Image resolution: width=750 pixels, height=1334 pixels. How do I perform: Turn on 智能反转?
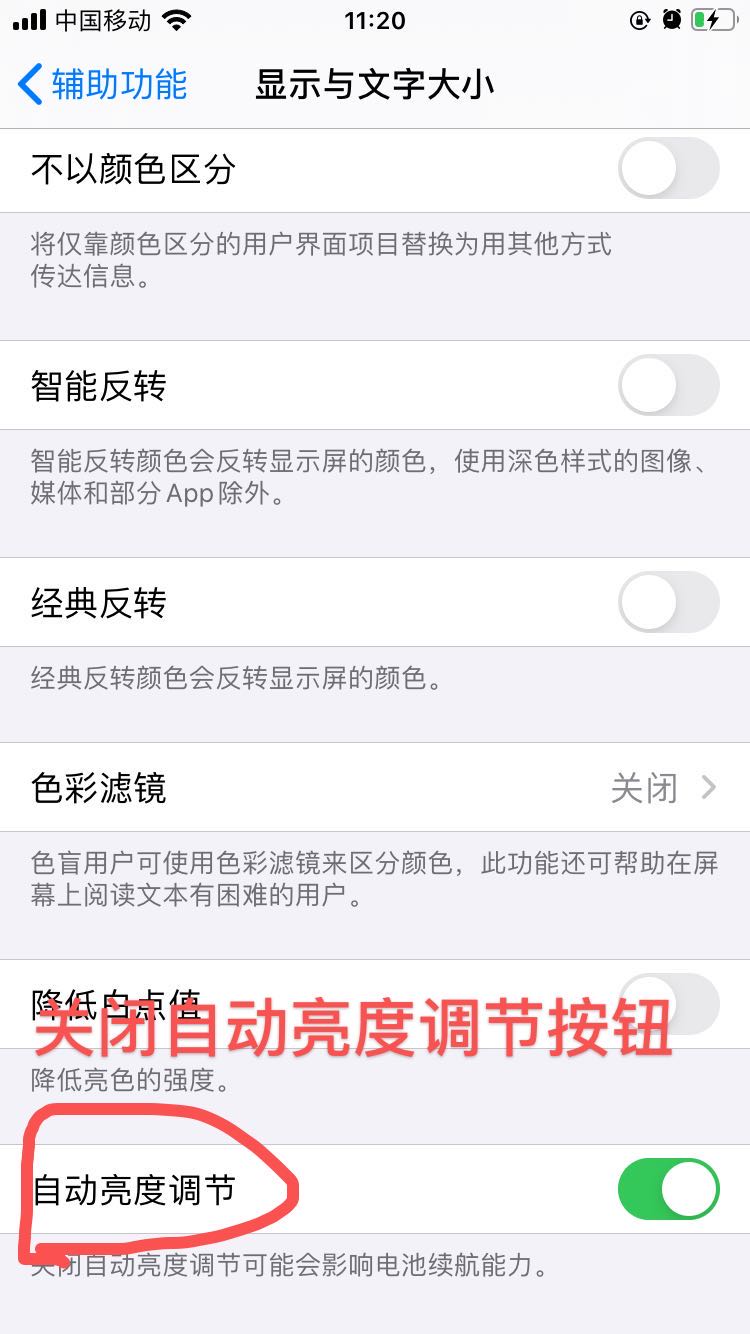[x=667, y=385]
